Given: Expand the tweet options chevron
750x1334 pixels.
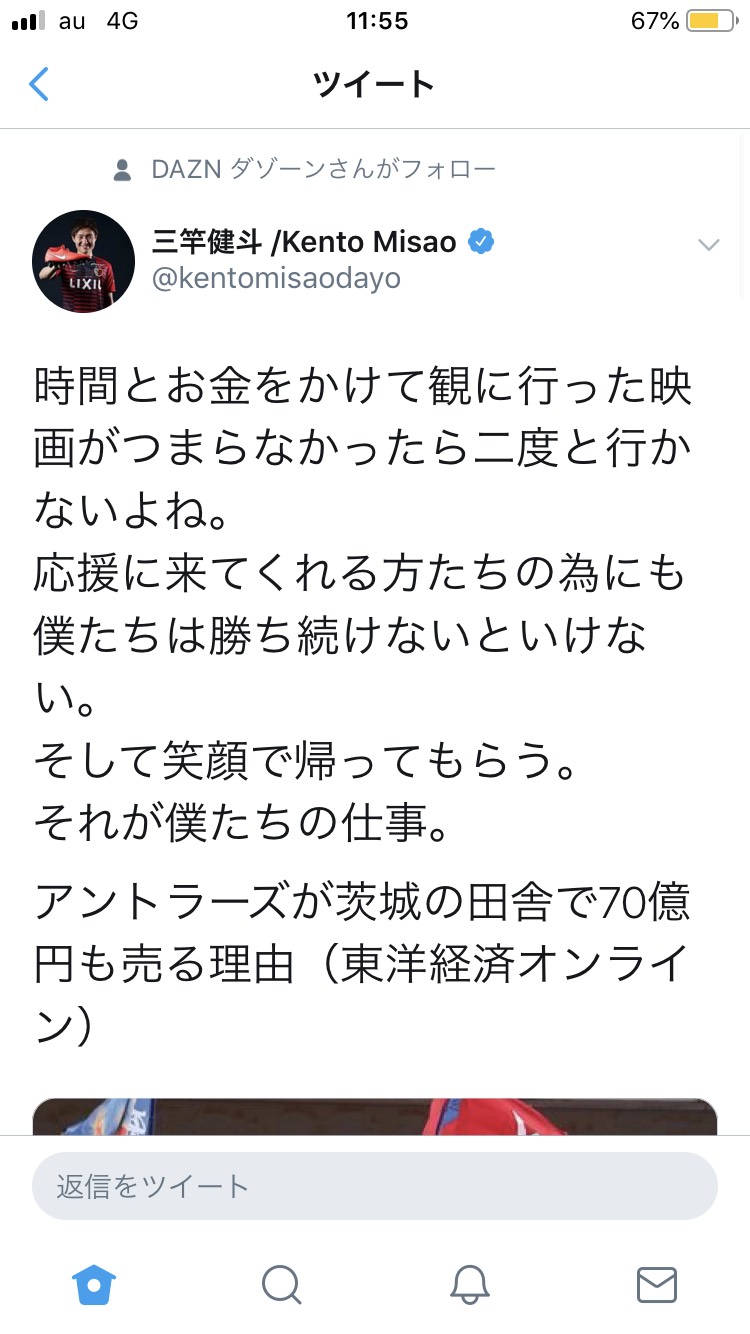Looking at the screenshot, I should click(x=708, y=244).
